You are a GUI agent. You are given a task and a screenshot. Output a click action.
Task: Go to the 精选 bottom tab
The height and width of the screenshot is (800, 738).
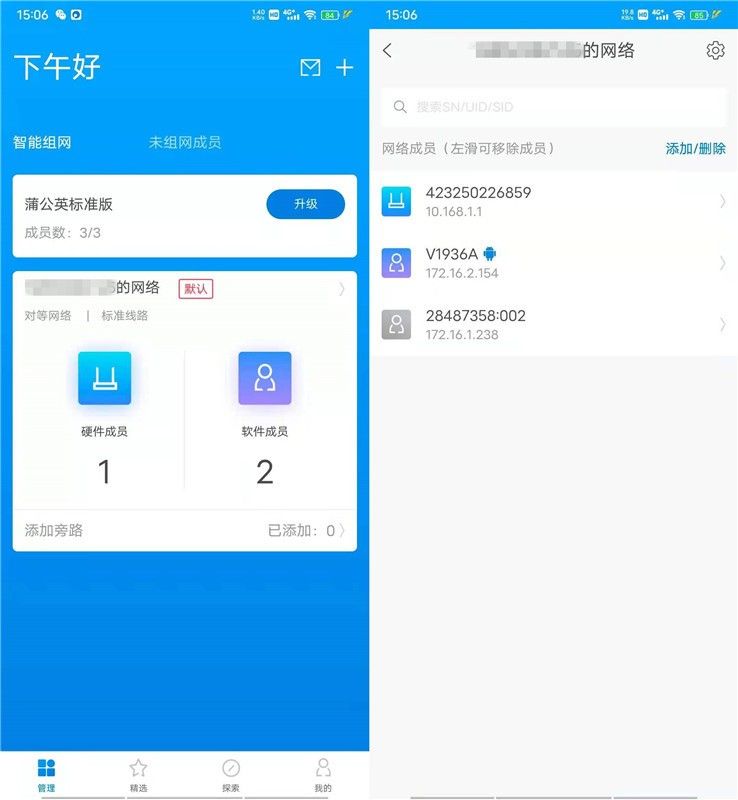[138, 775]
